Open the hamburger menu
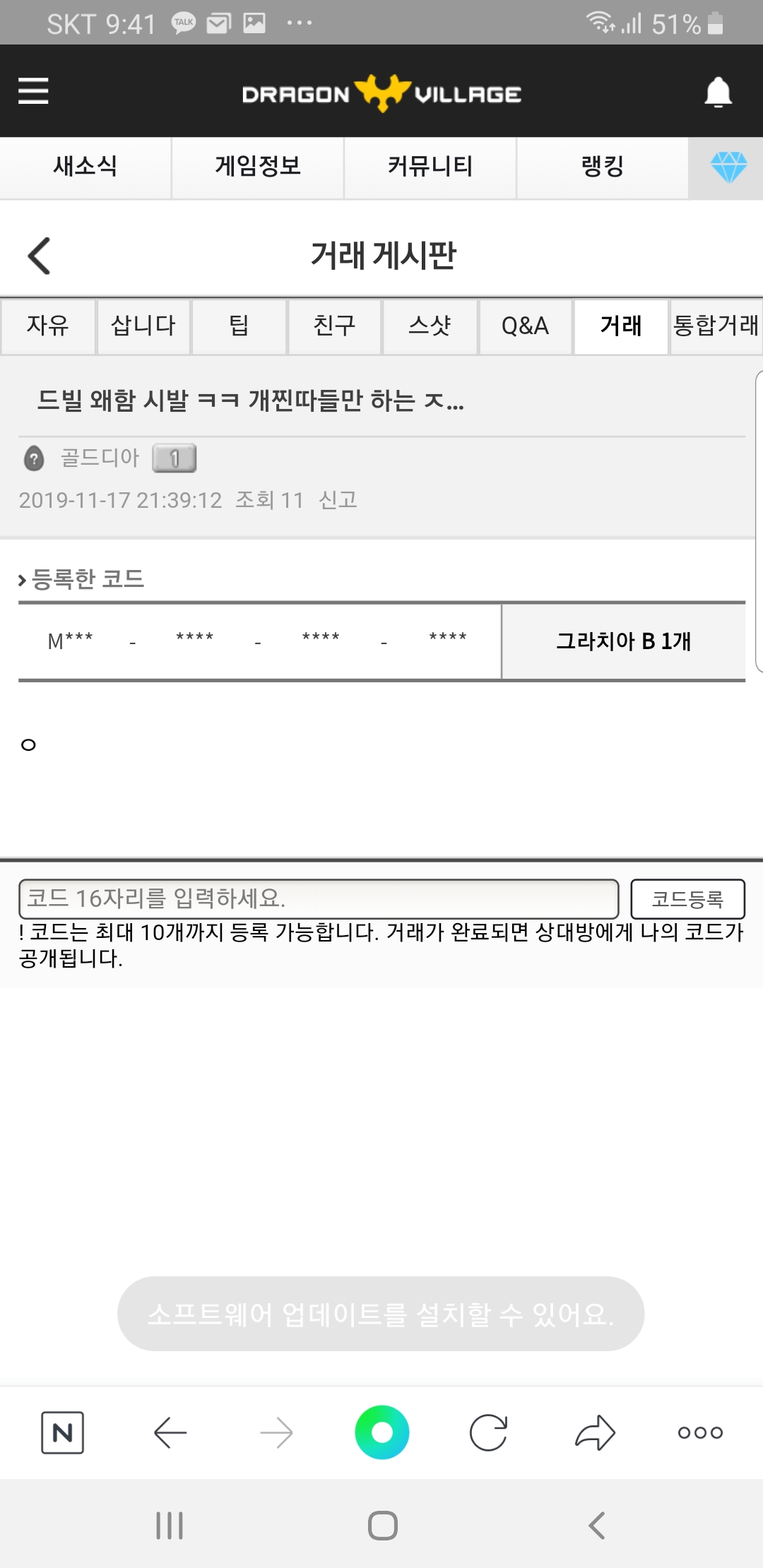This screenshot has width=763, height=1568. pyautogui.click(x=33, y=91)
